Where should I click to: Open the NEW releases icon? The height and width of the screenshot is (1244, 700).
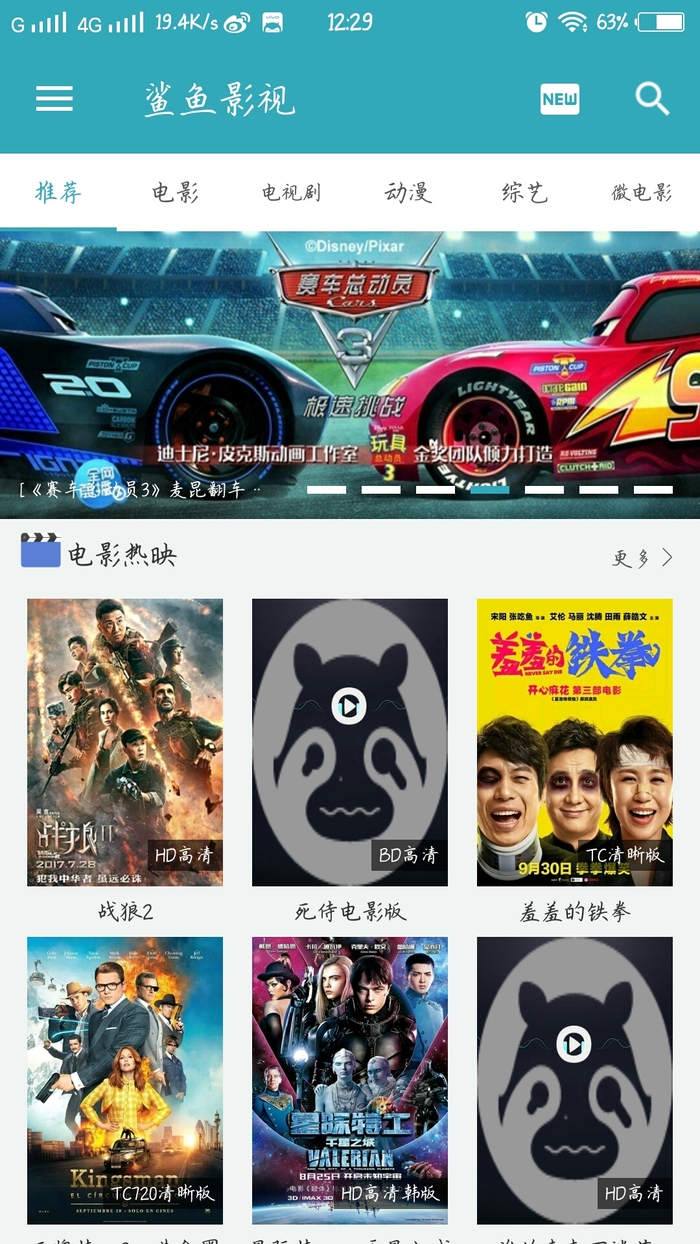pos(559,98)
